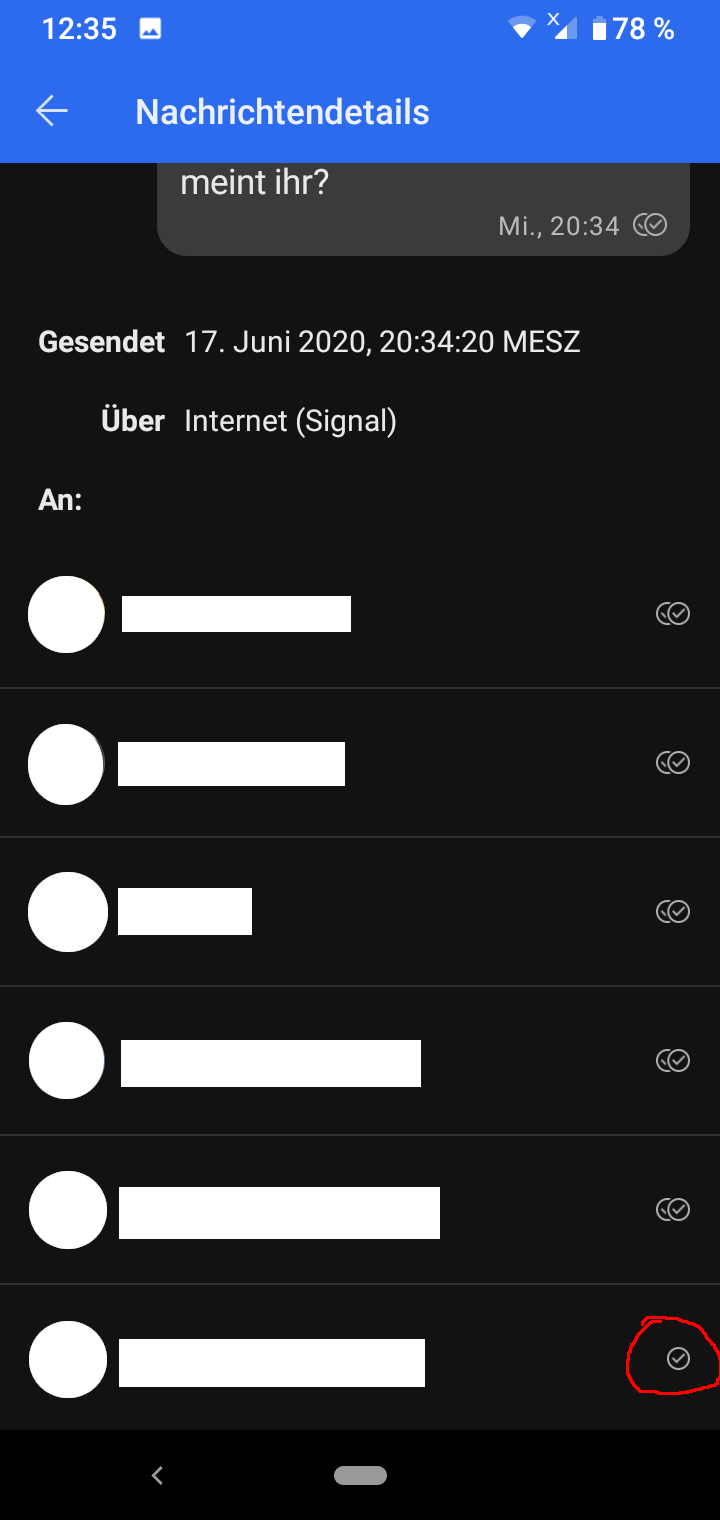Viewport: 720px width, 1520px height.
Task: Tap the home pill in the navigation bar
Action: (360, 1474)
